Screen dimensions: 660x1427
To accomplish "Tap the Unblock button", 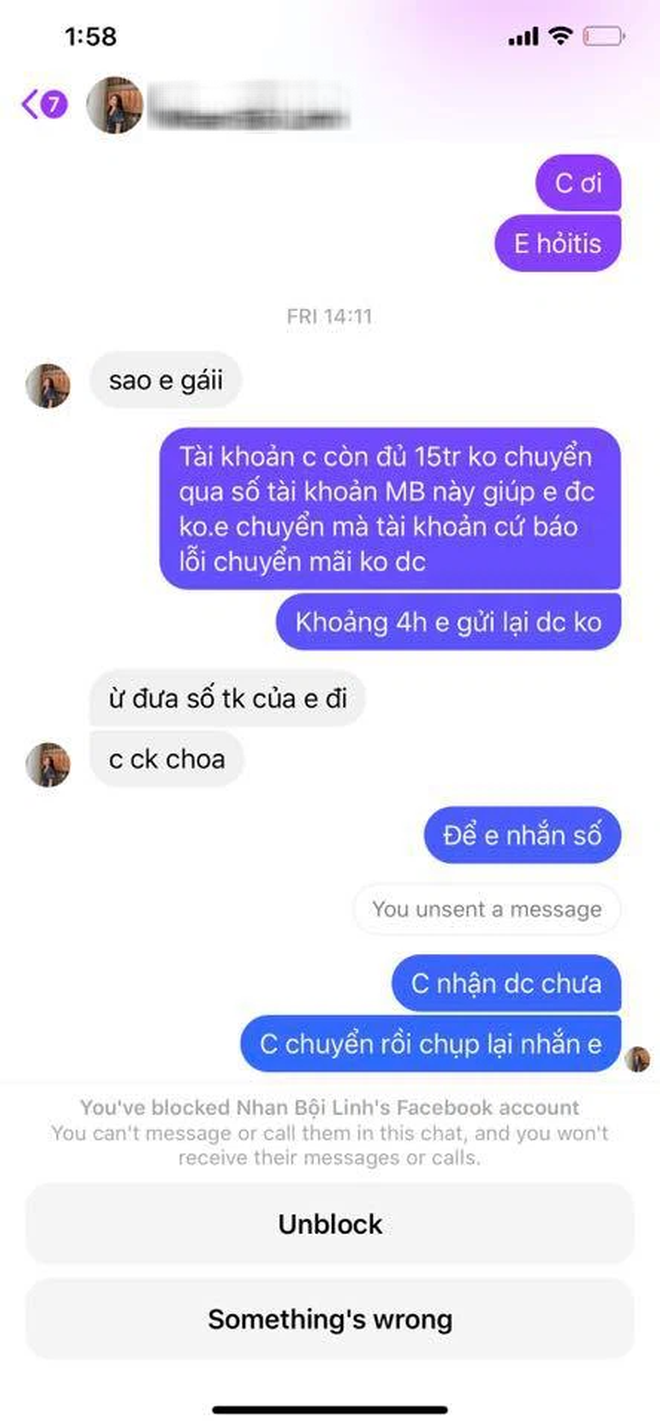I will pyautogui.click(x=330, y=1224).
